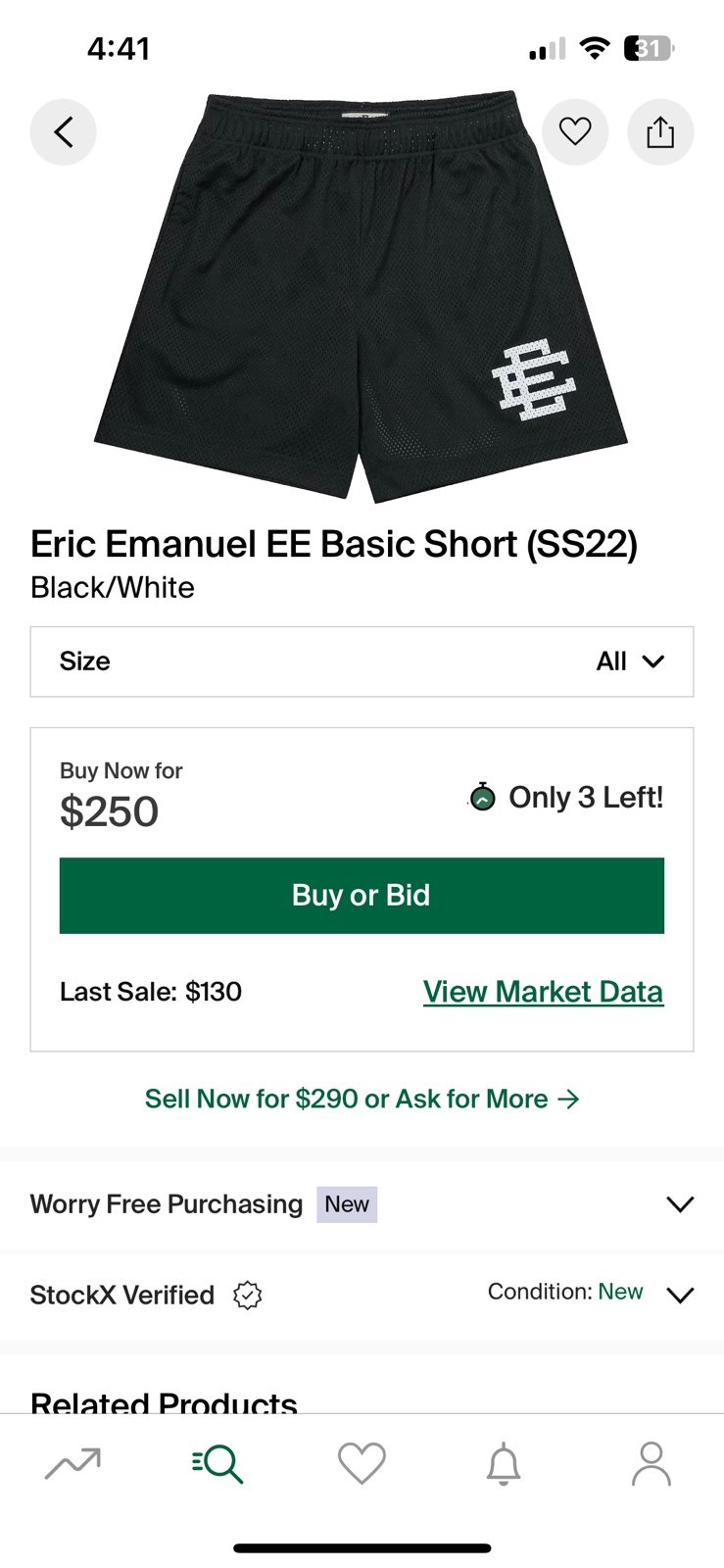Expand Worry Free Purchasing section
724x1568 pixels.
[x=362, y=1204]
